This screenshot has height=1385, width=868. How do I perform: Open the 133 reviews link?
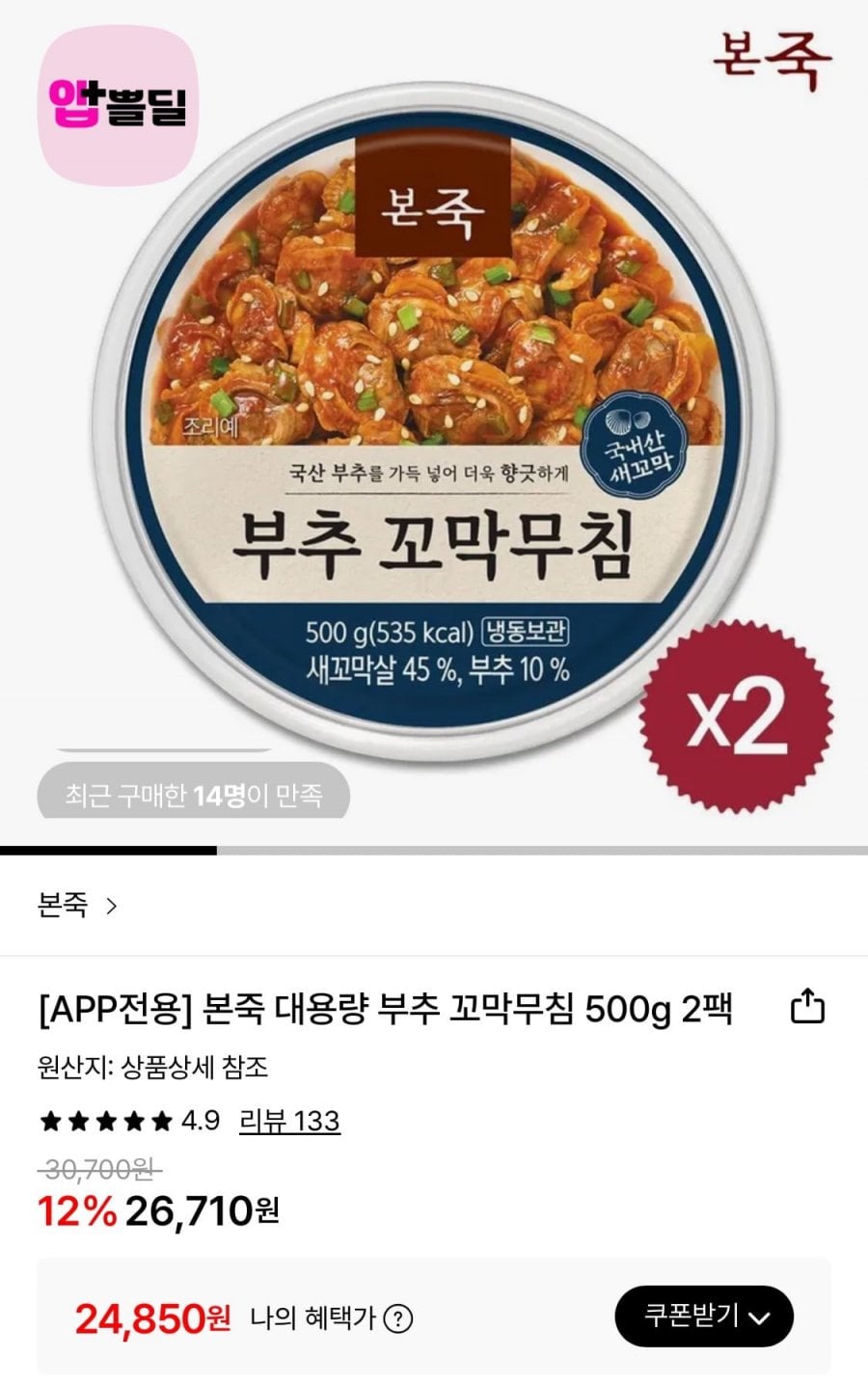pyautogui.click(x=289, y=1121)
